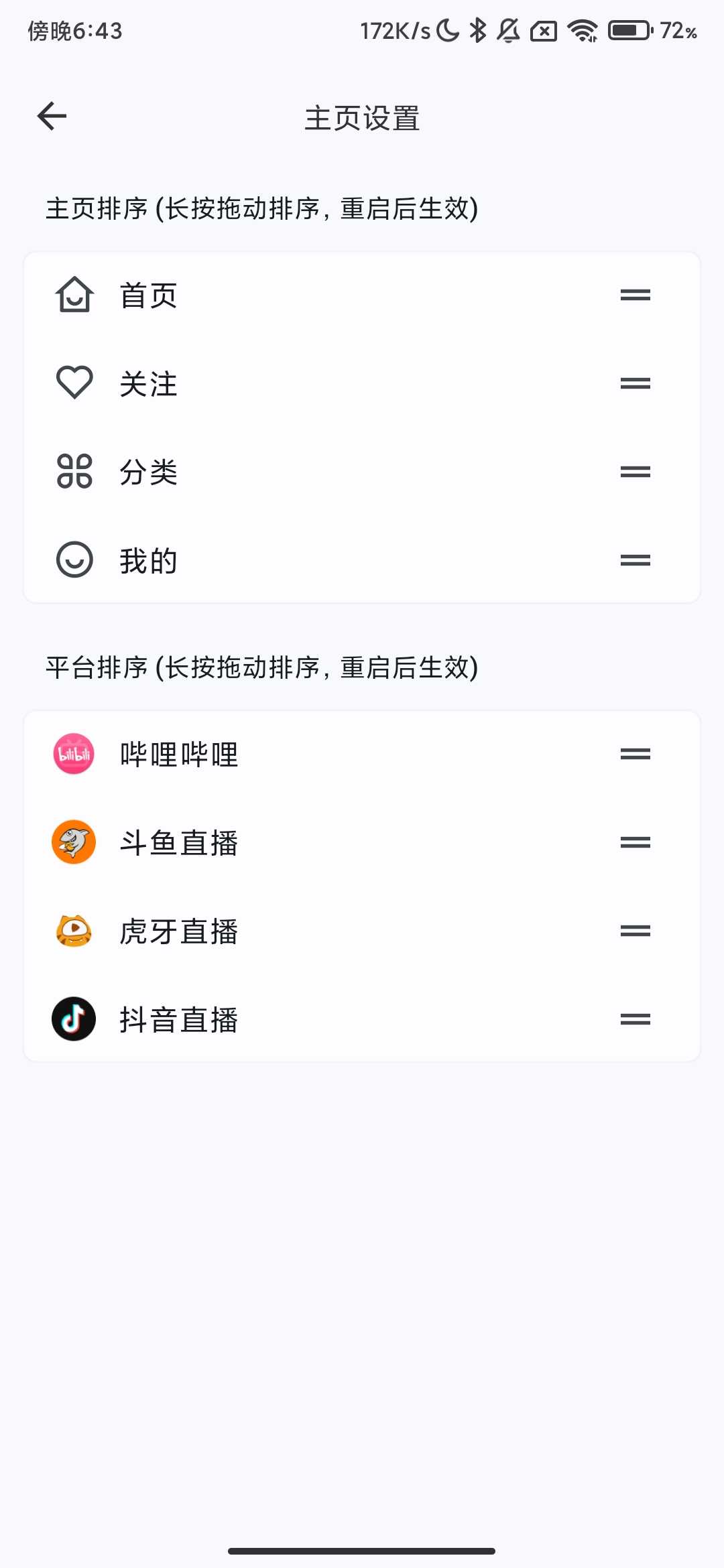Click the 关注 row drag handle

tap(634, 382)
